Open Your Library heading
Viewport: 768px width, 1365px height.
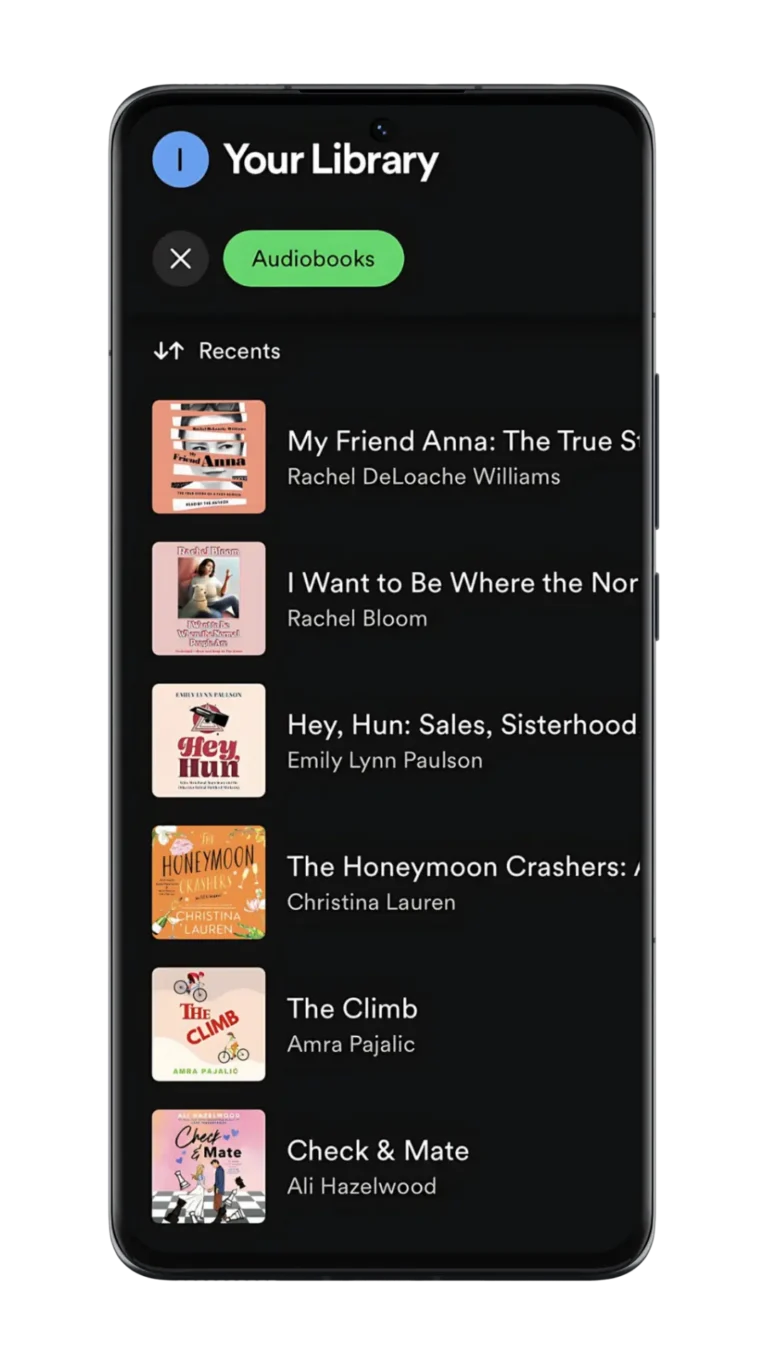pyautogui.click(x=330, y=157)
